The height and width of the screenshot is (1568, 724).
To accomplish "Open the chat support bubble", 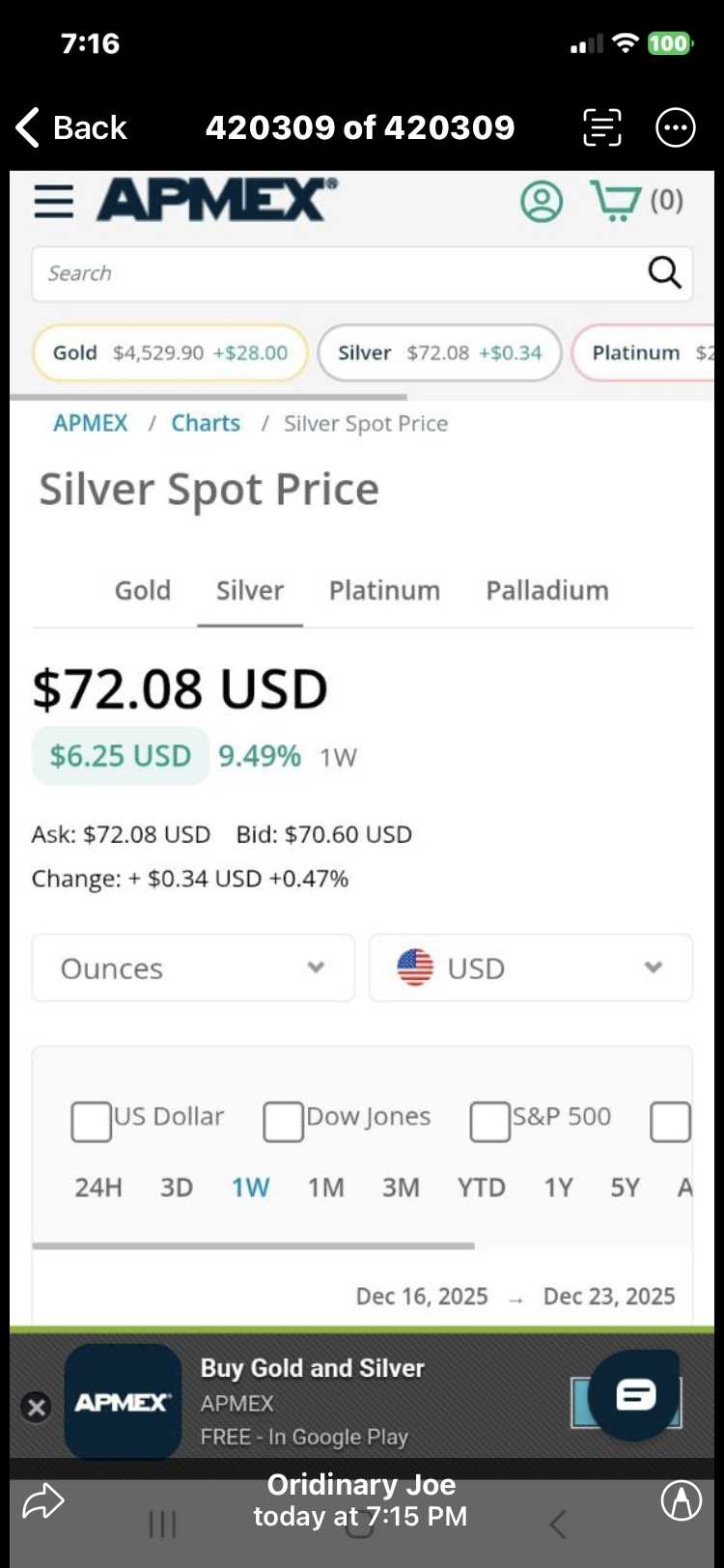I will coord(635,1394).
